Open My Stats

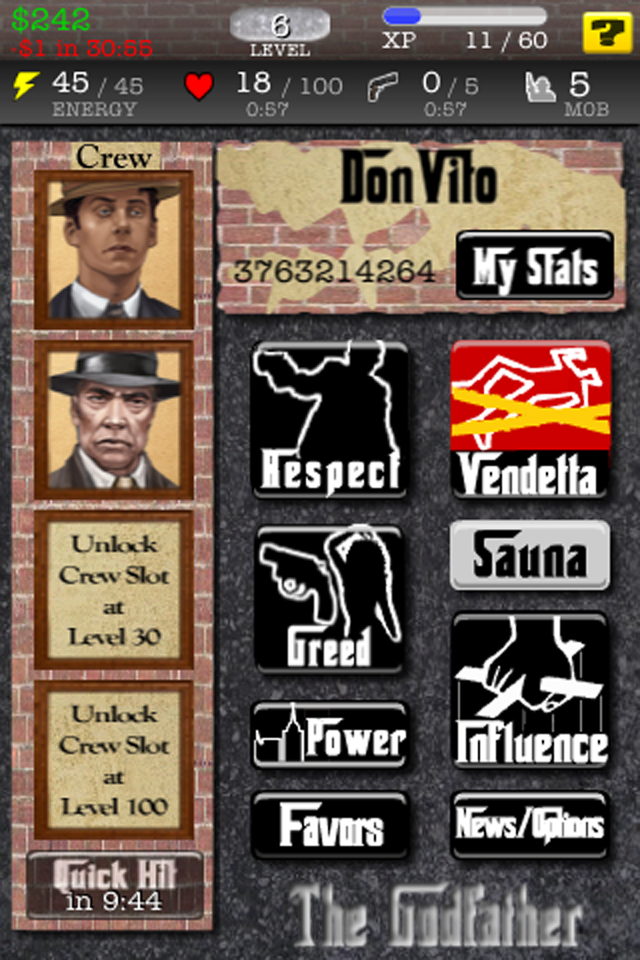(x=534, y=267)
